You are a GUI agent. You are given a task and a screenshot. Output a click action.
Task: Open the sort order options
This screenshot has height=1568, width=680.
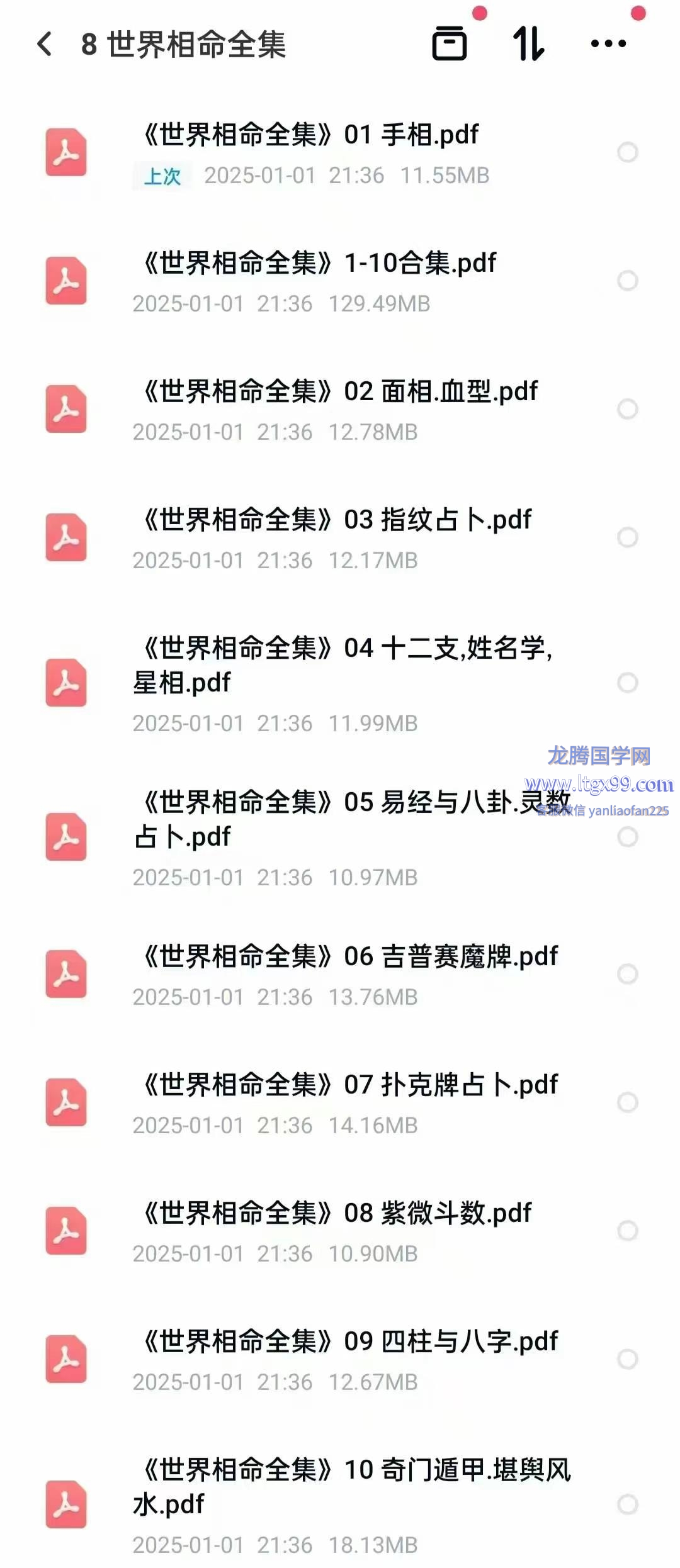coord(529,44)
